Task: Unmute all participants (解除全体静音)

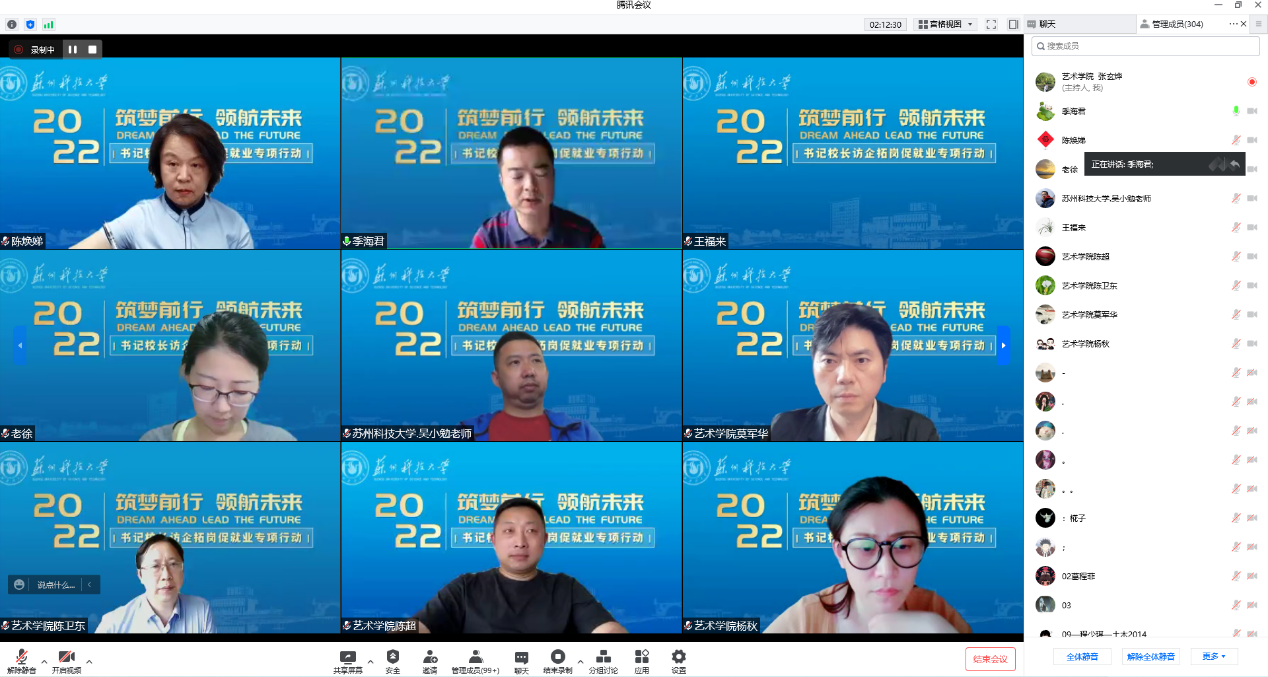Action: pos(1150,657)
